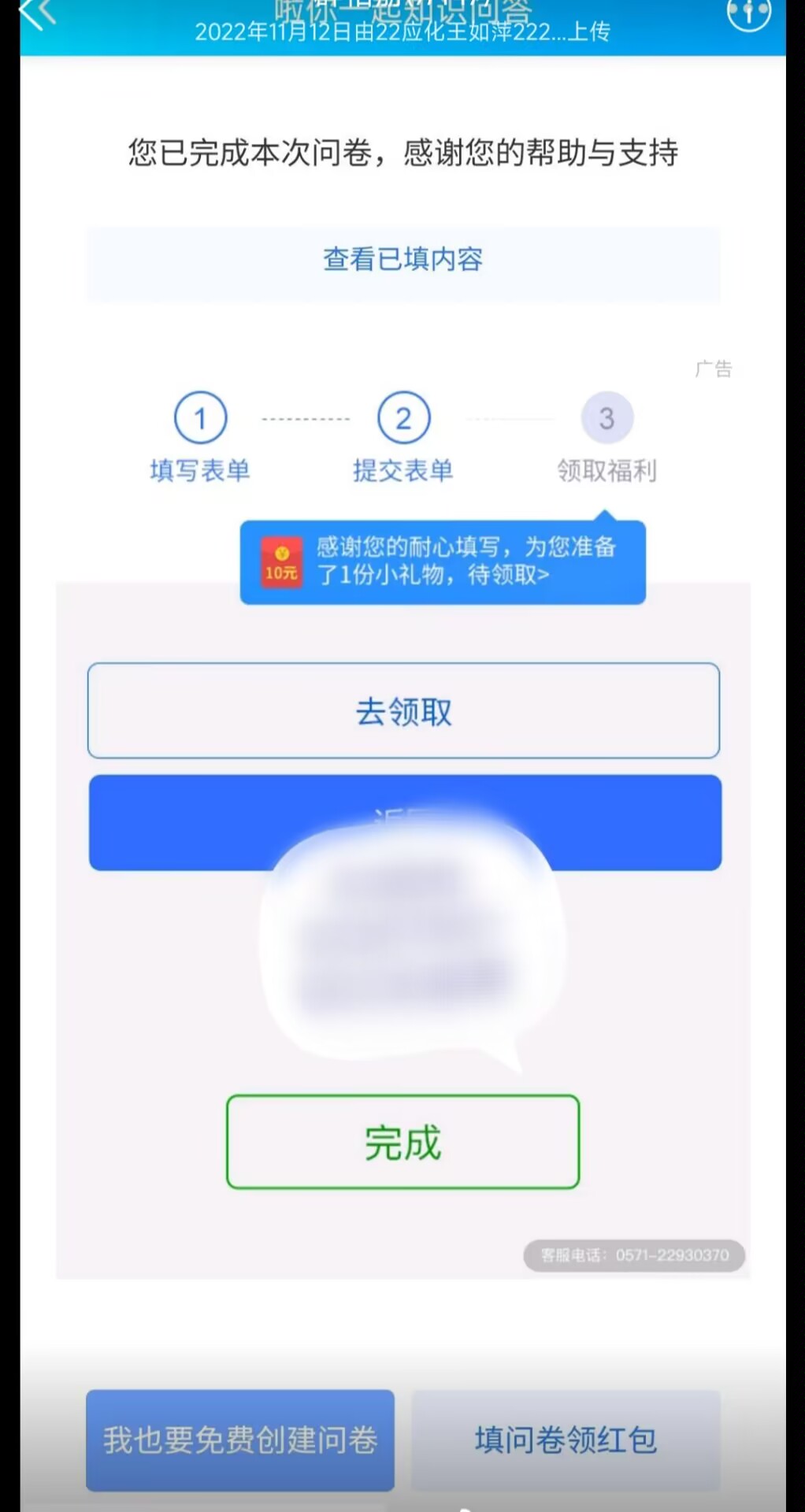Tap the 去领取 button
The height and width of the screenshot is (1512, 805).
403,711
